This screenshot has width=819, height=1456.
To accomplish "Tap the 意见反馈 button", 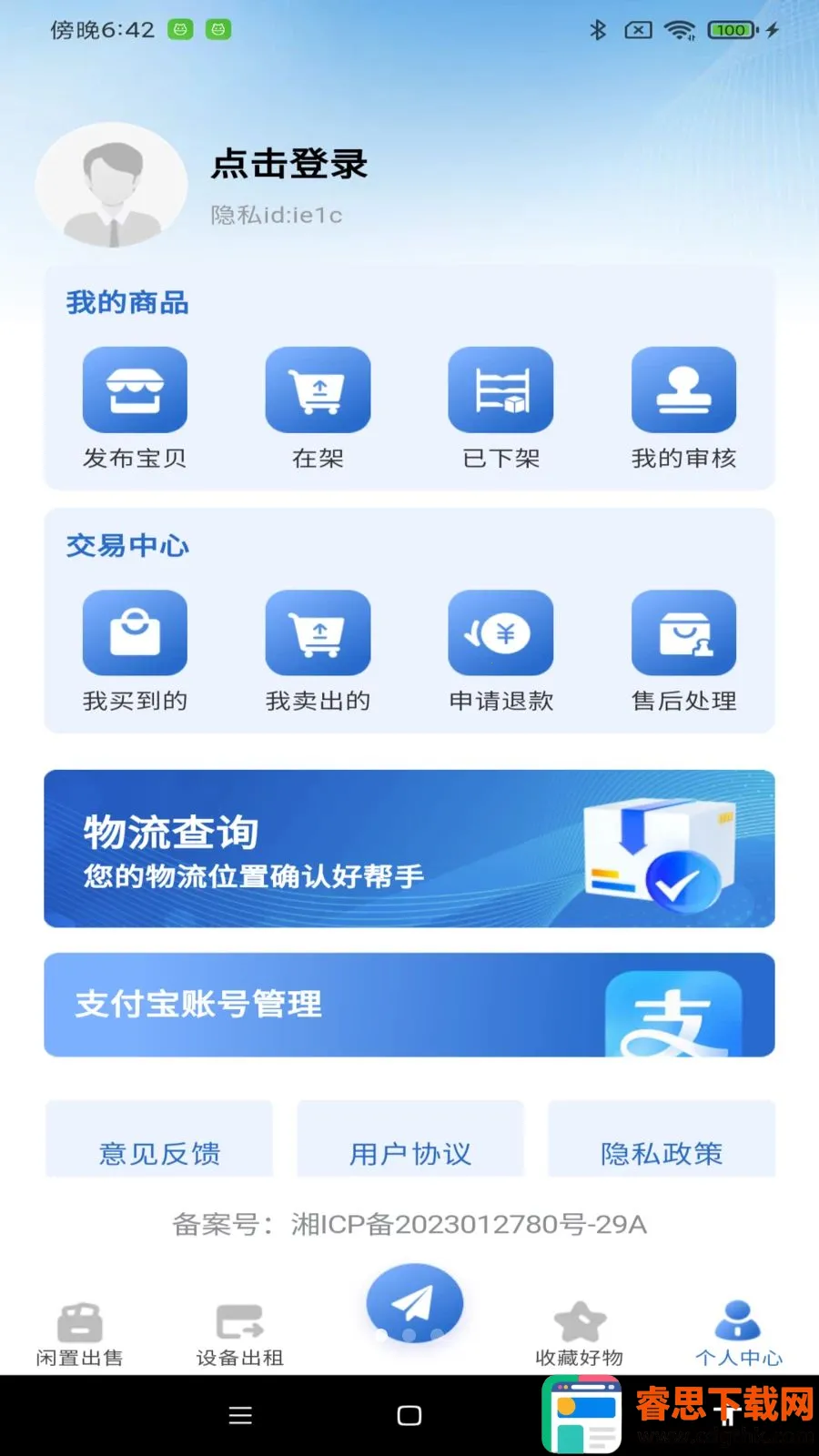I will click(x=159, y=1139).
